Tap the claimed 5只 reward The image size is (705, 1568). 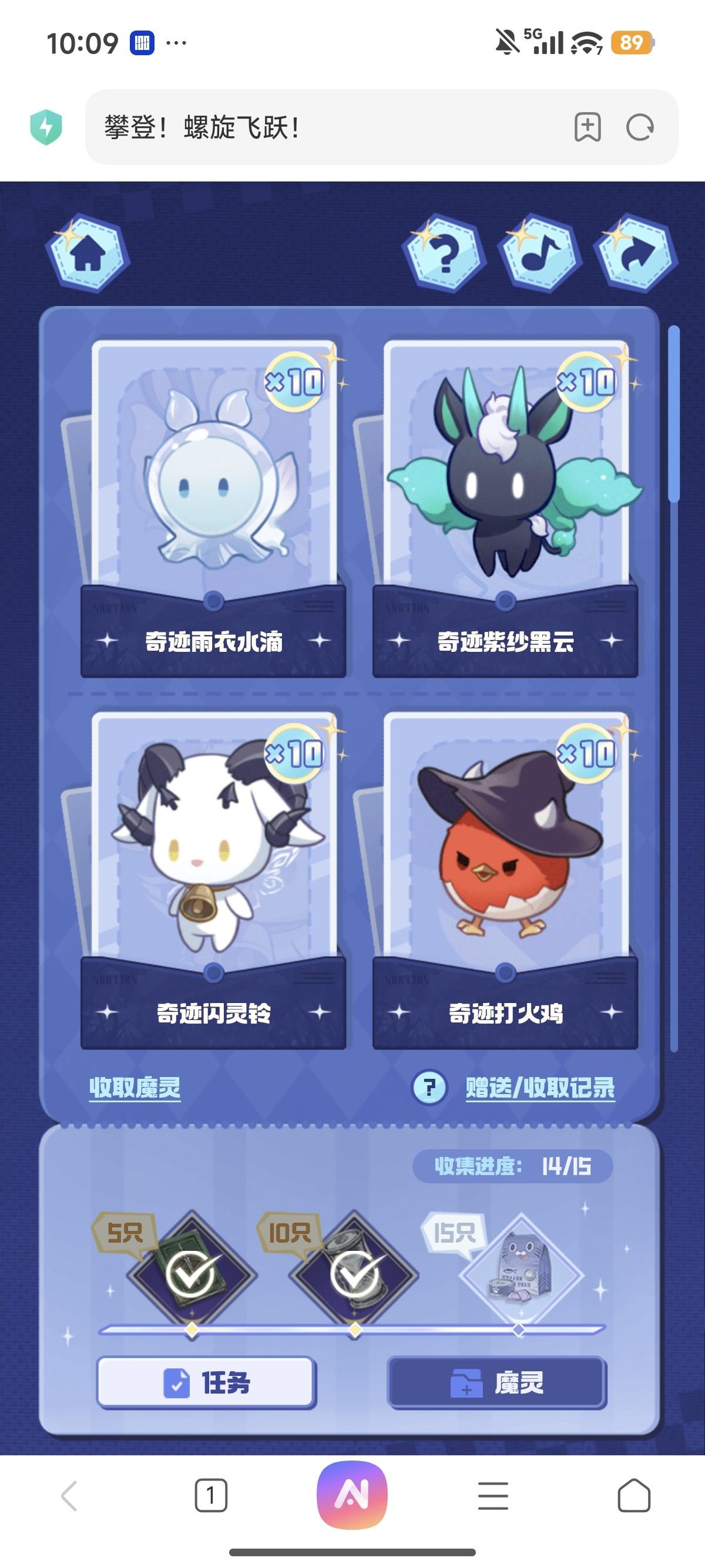click(x=192, y=1274)
